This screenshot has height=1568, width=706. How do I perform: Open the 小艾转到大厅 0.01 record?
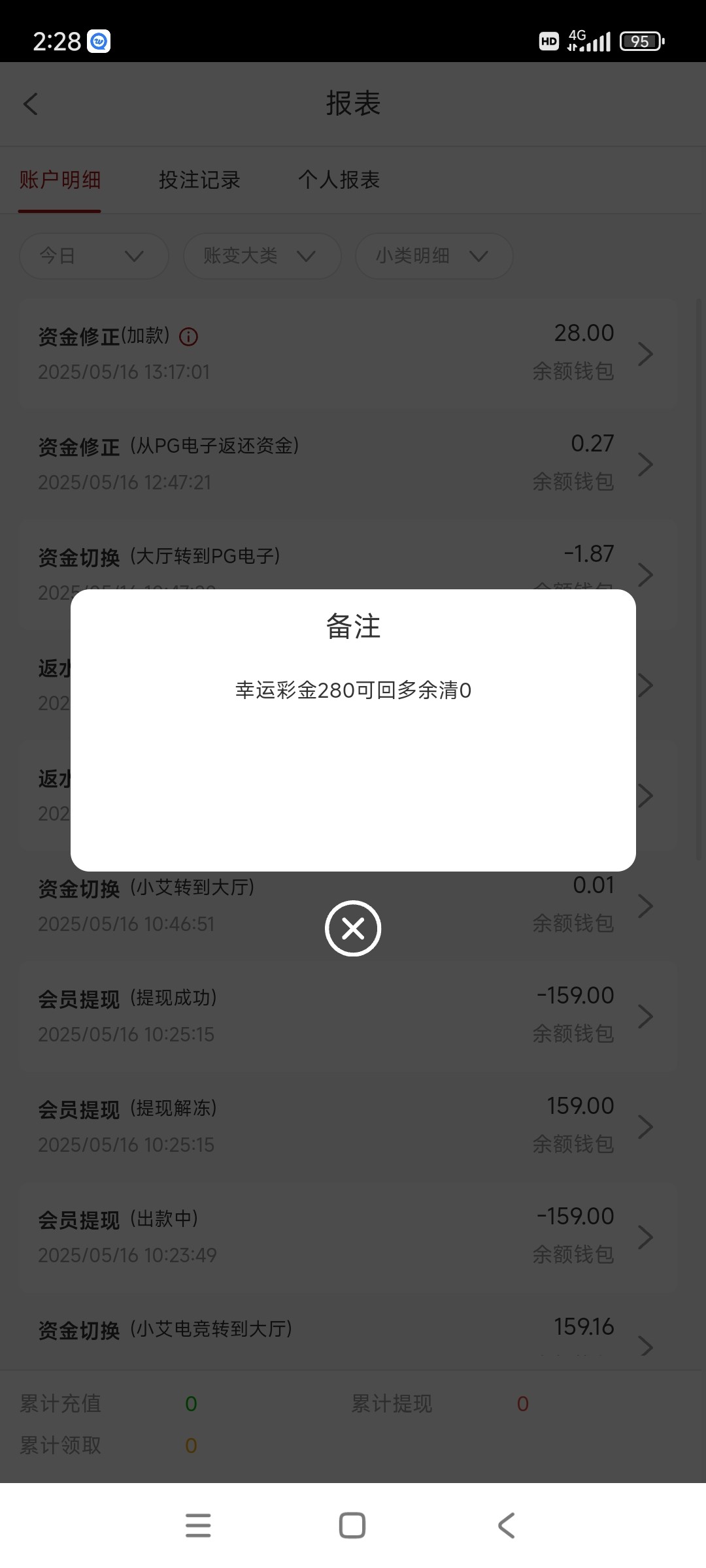pos(347,906)
